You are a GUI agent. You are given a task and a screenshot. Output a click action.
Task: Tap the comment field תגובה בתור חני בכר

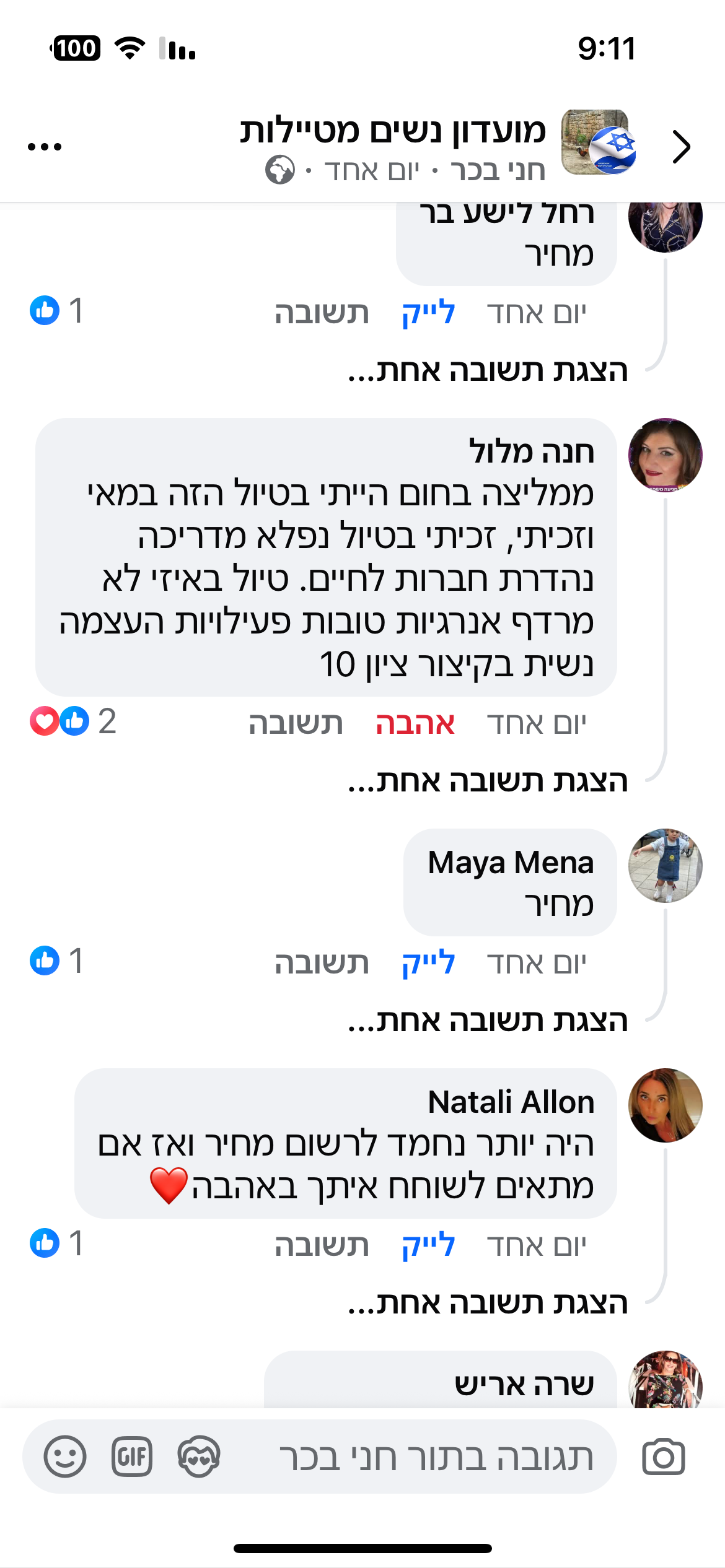tap(434, 1457)
